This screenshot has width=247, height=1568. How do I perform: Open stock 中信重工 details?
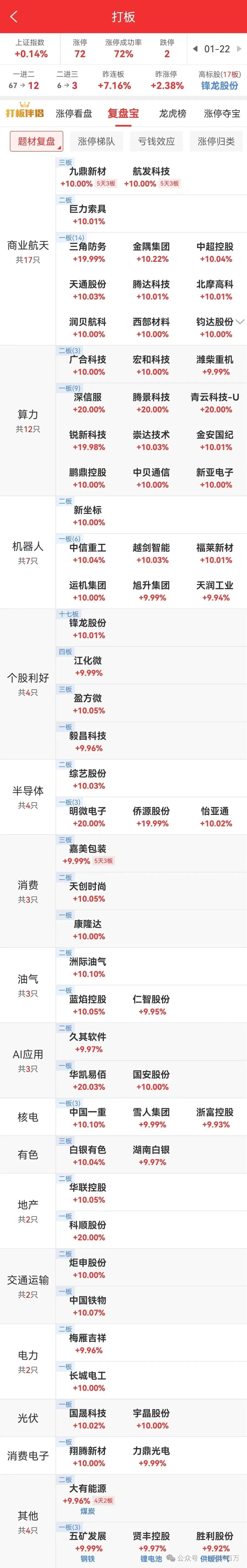click(x=88, y=548)
